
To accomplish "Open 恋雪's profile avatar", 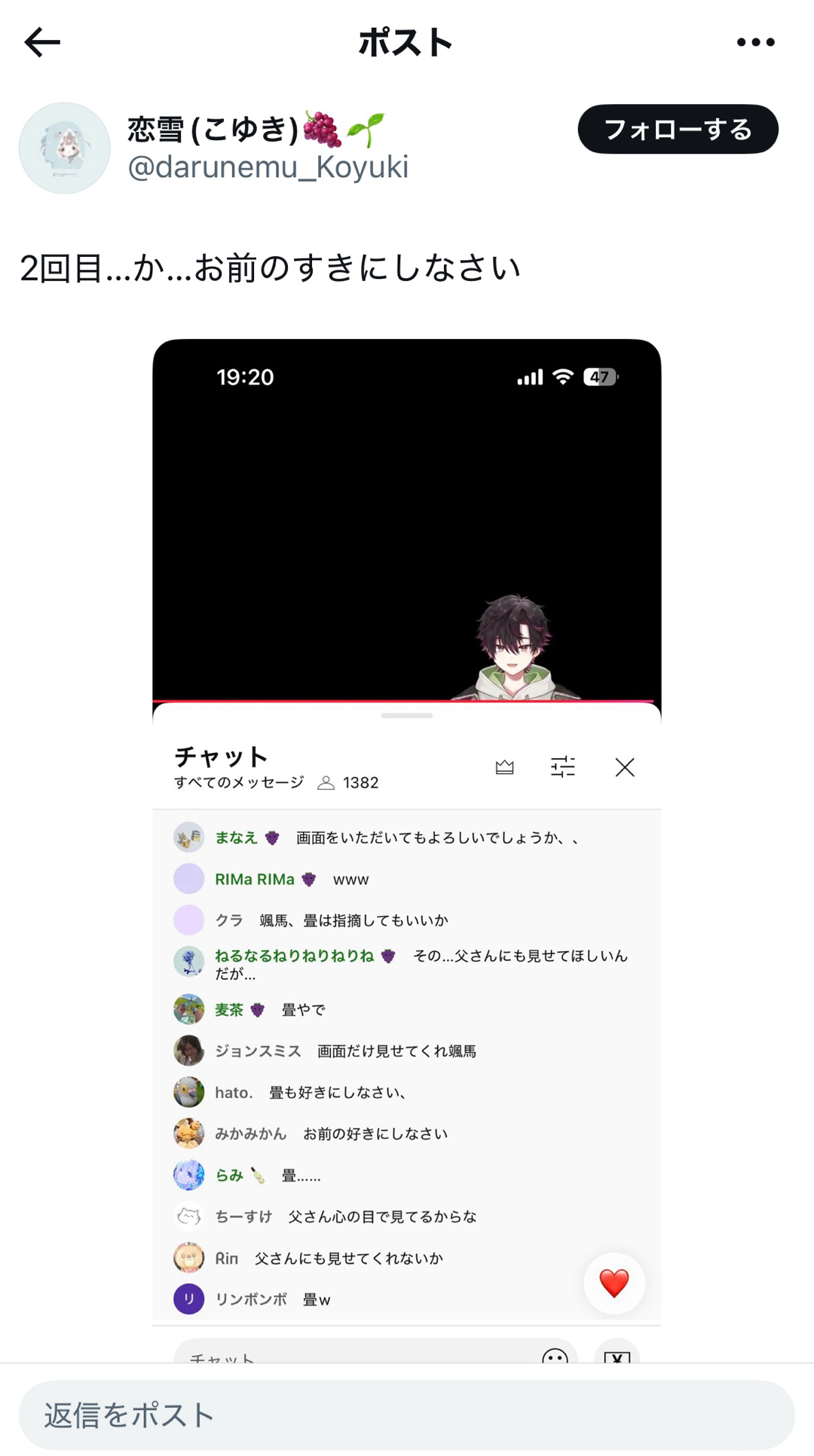I will click(65, 148).
